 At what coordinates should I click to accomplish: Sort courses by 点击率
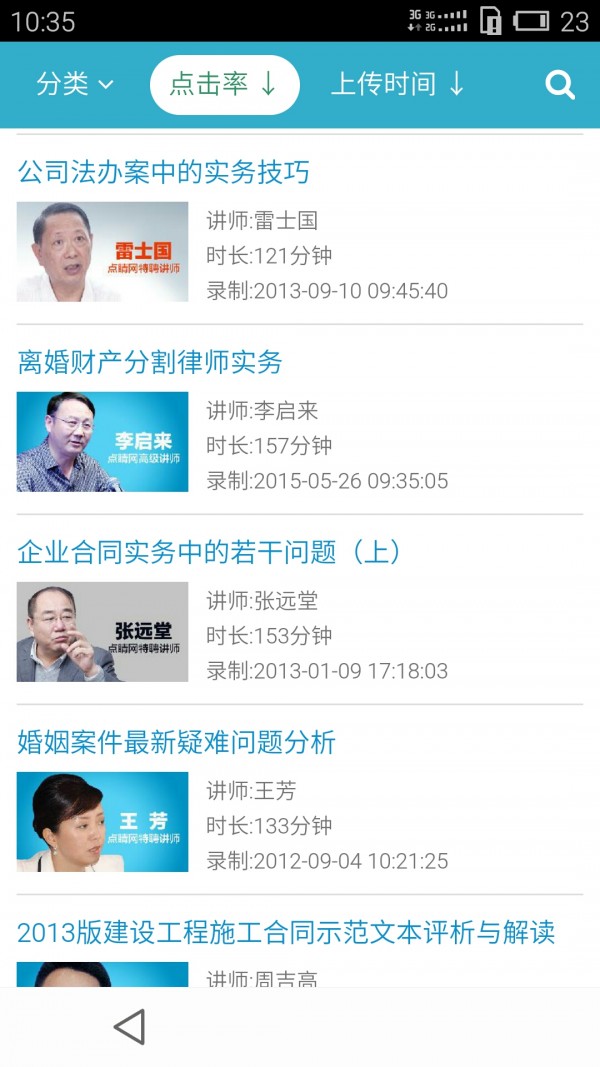(x=224, y=85)
